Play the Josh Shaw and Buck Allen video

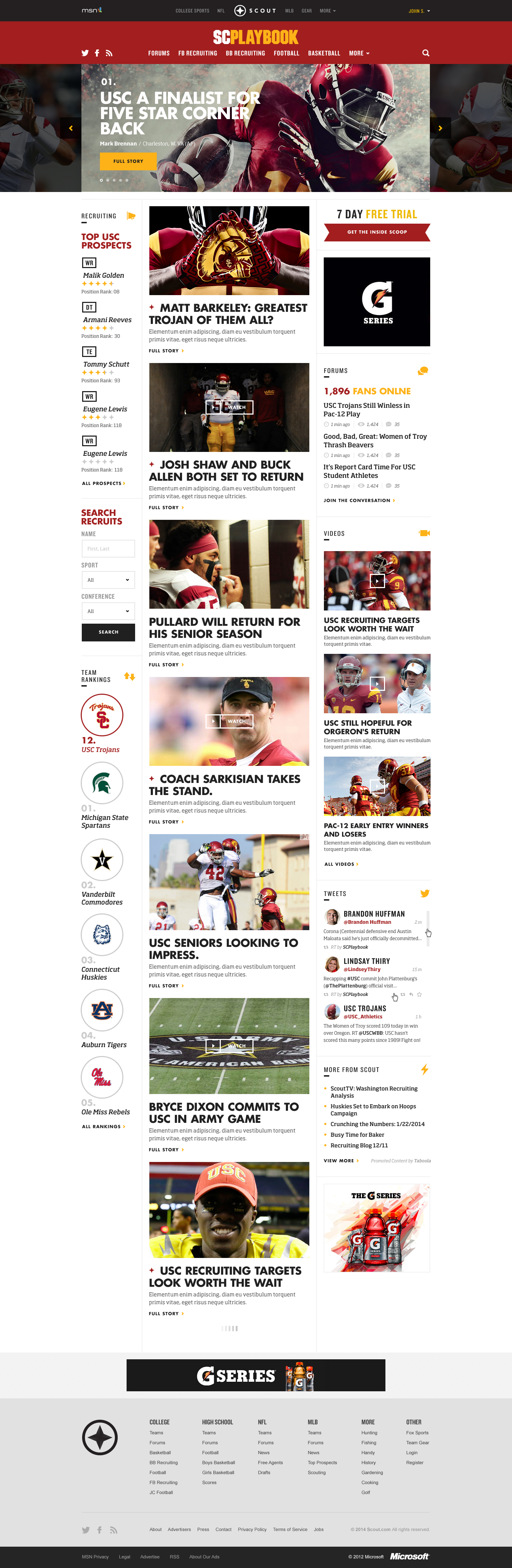point(229,407)
